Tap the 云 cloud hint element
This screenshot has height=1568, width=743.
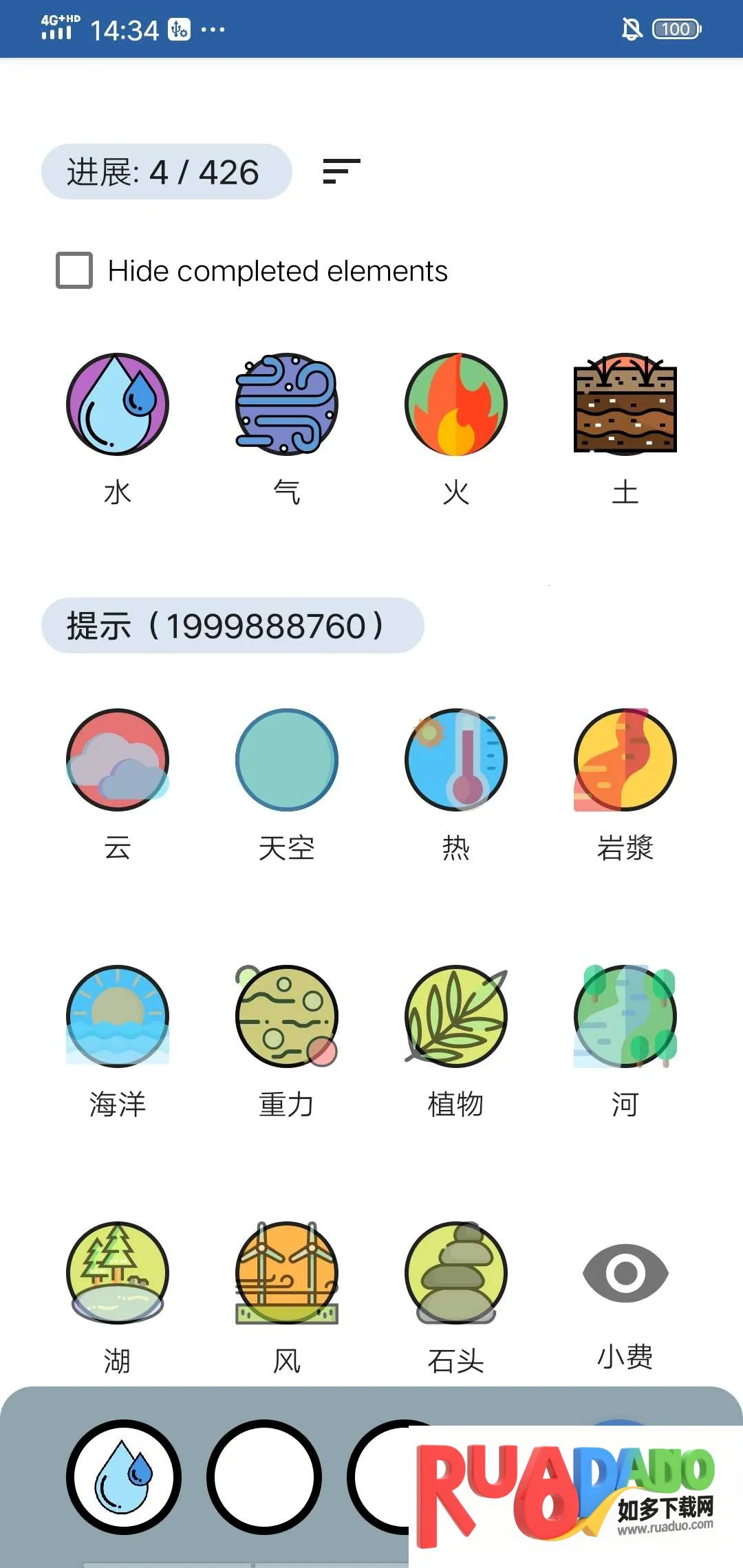pyautogui.click(x=118, y=760)
